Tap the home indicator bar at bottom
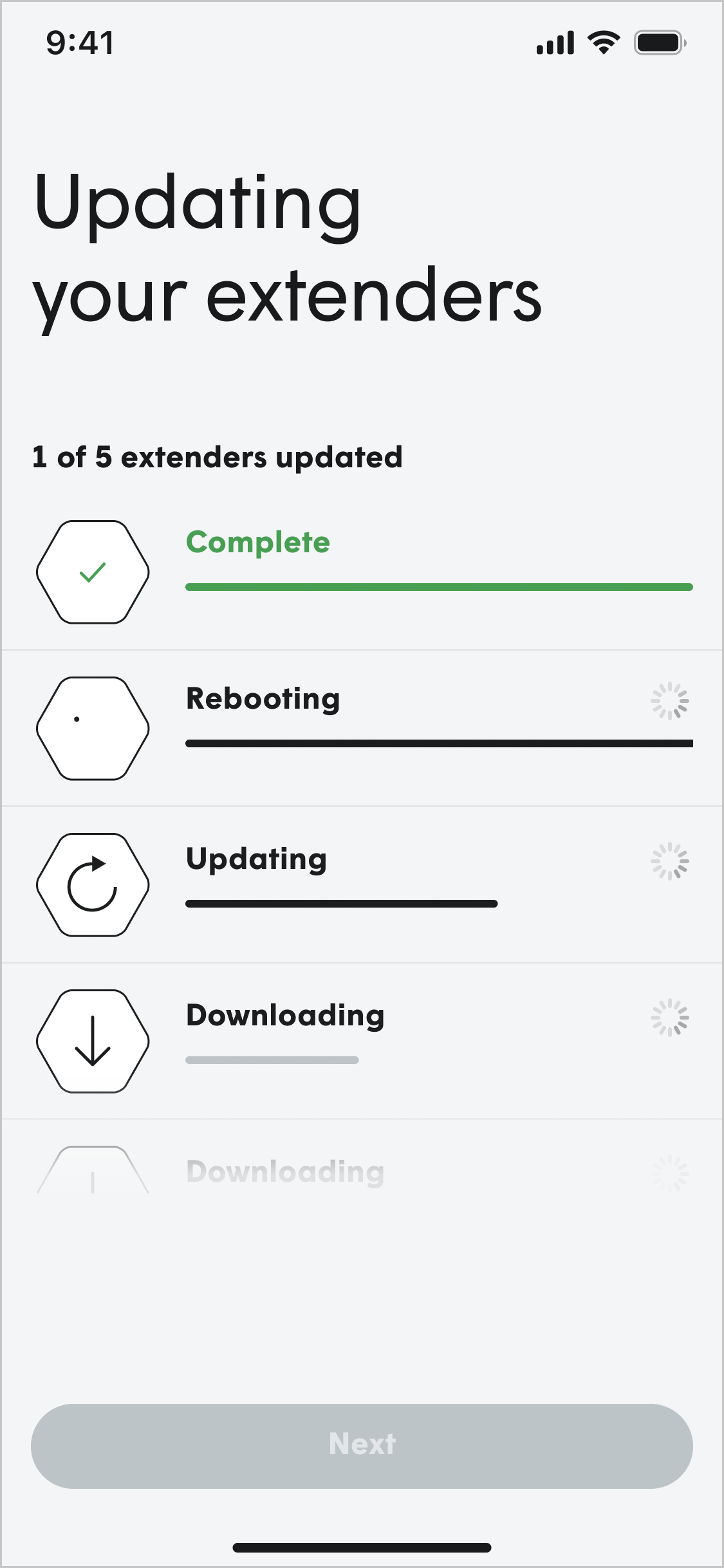 coord(362,1547)
